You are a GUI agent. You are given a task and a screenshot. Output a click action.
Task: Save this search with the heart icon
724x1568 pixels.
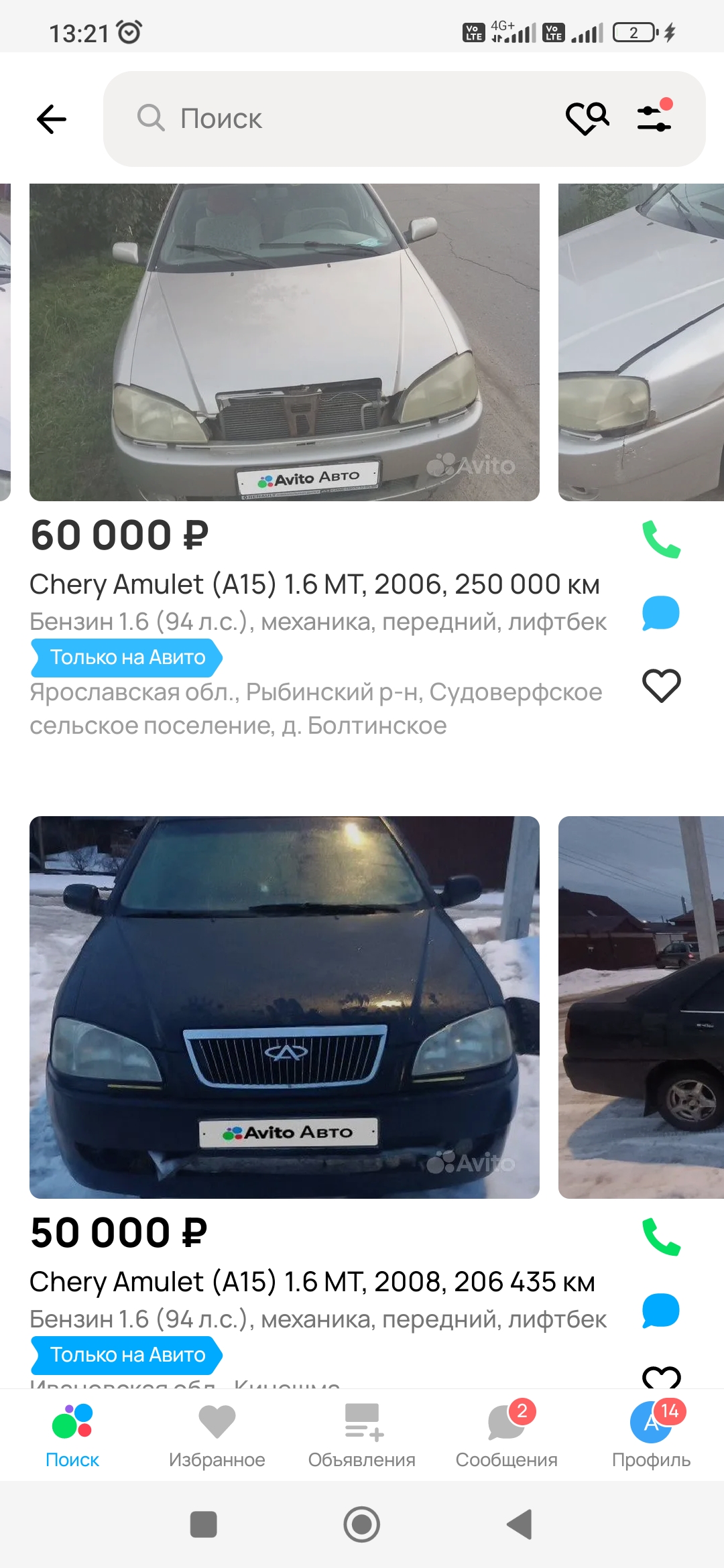(x=587, y=119)
